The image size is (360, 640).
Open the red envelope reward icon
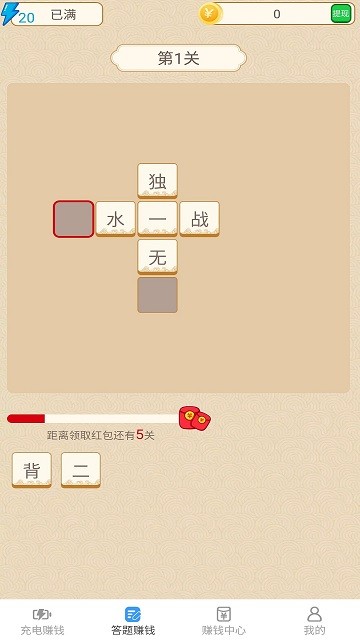(x=195, y=418)
